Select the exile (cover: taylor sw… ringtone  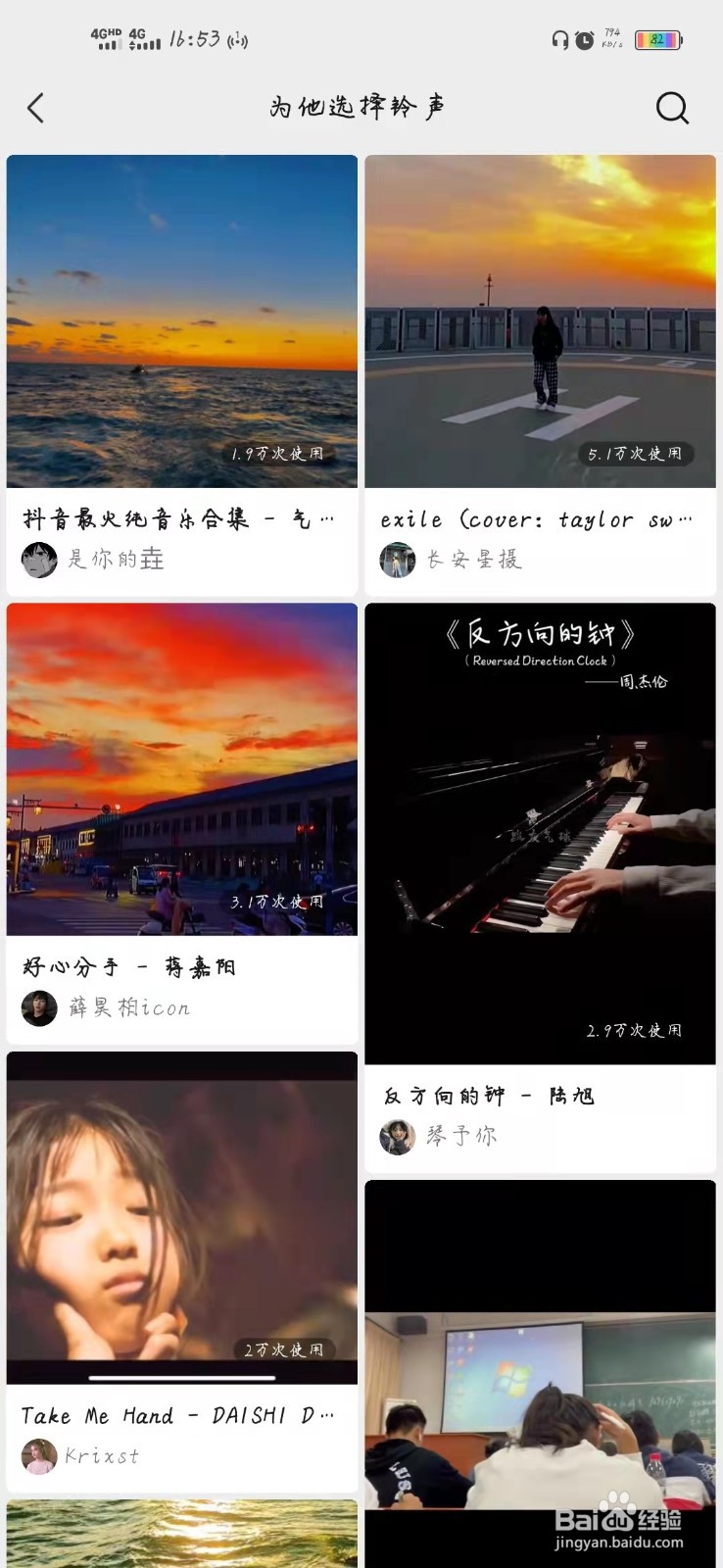(540, 323)
